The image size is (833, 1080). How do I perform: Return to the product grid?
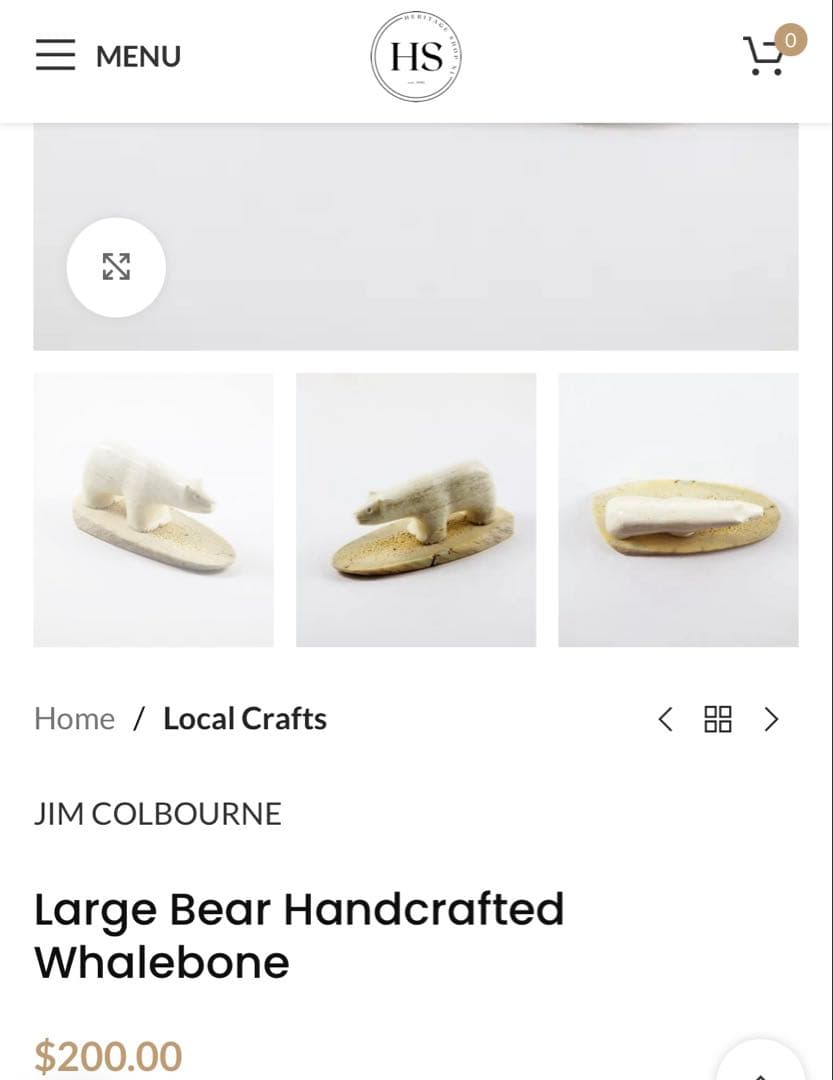[x=718, y=719]
